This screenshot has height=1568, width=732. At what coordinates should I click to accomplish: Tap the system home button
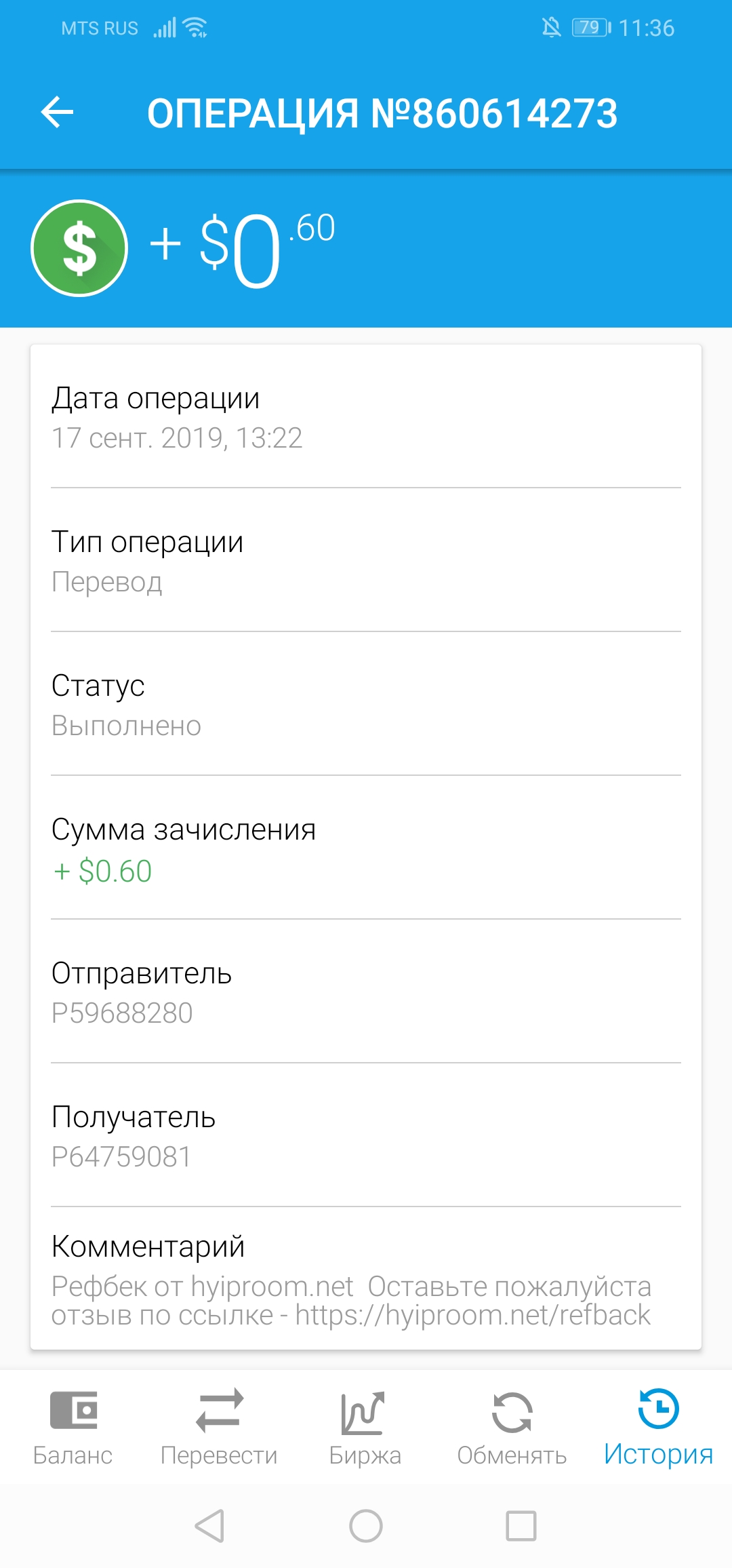pos(366,1527)
